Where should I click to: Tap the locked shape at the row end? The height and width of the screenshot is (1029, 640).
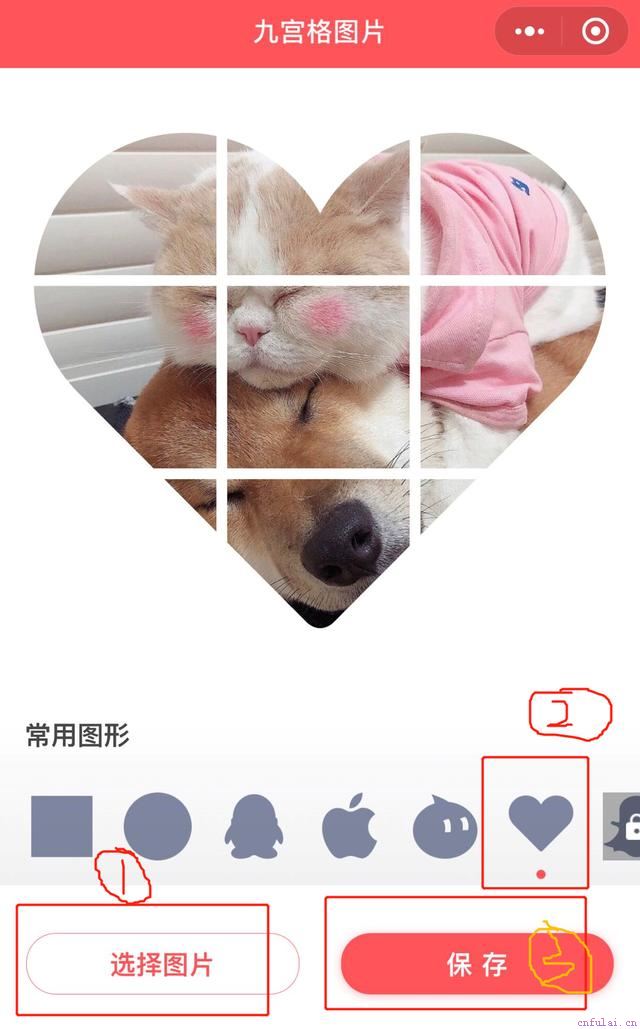pos(623,826)
